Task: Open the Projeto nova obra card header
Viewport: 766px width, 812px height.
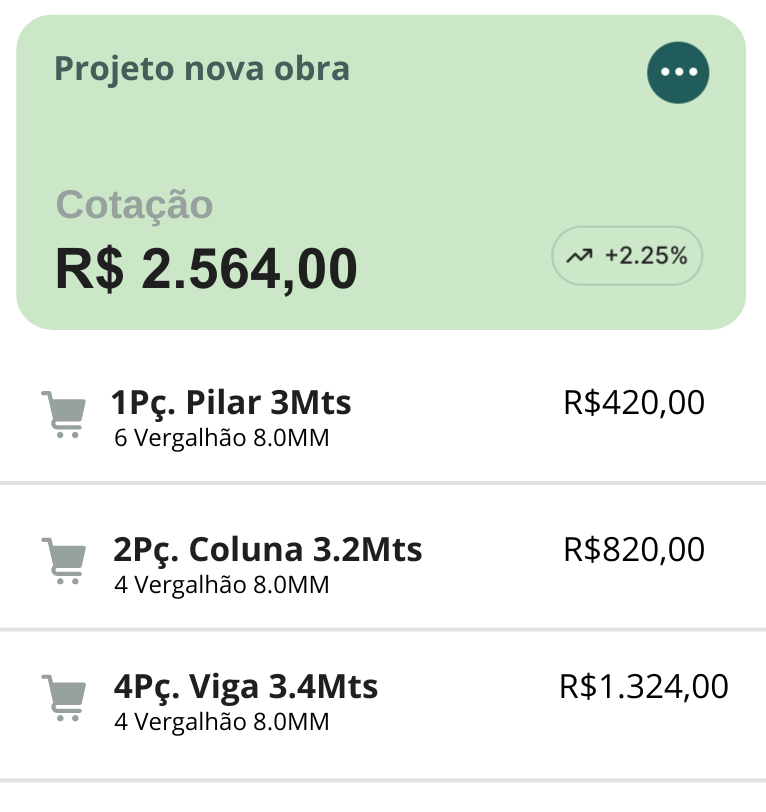Action: pyautogui.click(x=203, y=69)
